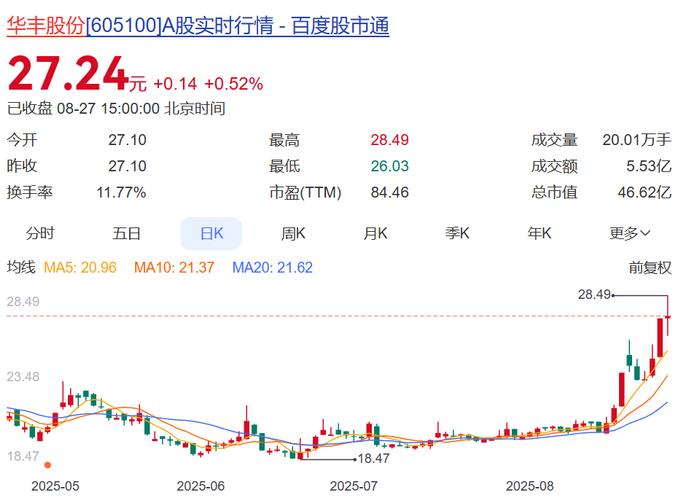The width and height of the screenshot is (700, 503).
Task: Tap the 前复权 adjustment option
Action: pyautogui.click(x=649, y=268)
